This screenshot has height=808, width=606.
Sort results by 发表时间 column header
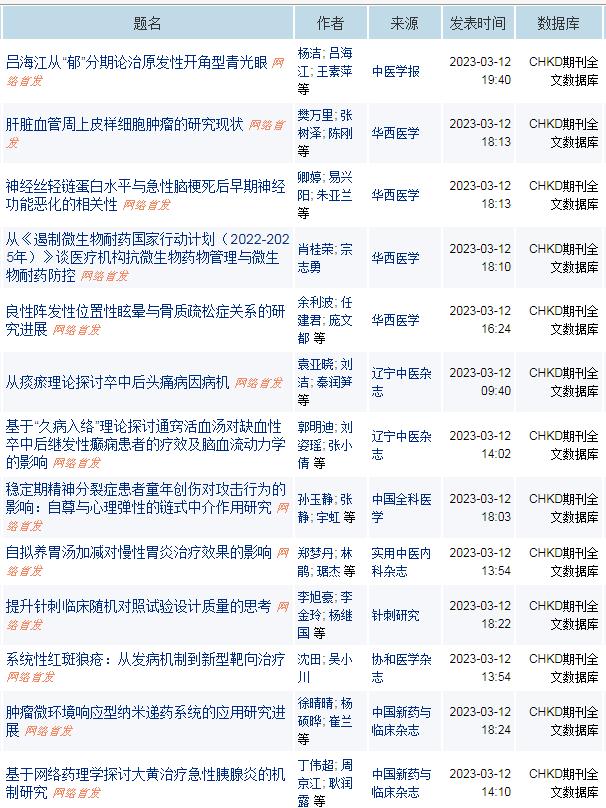[477, 23]
